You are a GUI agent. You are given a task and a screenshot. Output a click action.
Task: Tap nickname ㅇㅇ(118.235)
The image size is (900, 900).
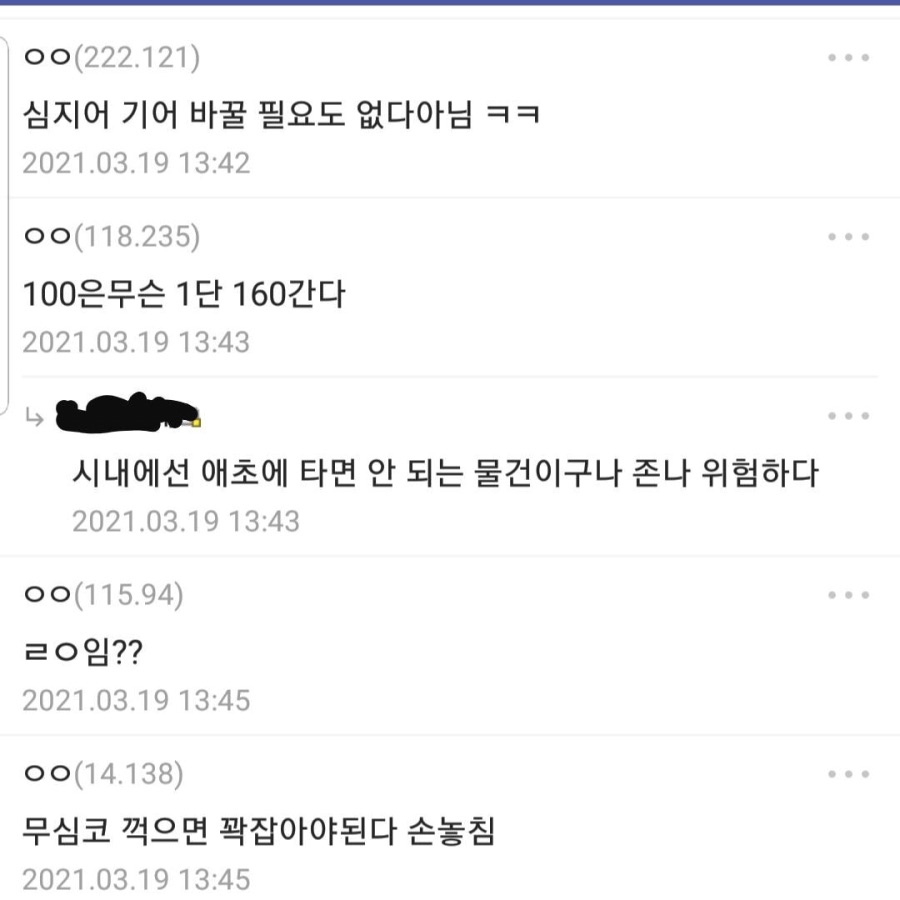coord(110,237)
